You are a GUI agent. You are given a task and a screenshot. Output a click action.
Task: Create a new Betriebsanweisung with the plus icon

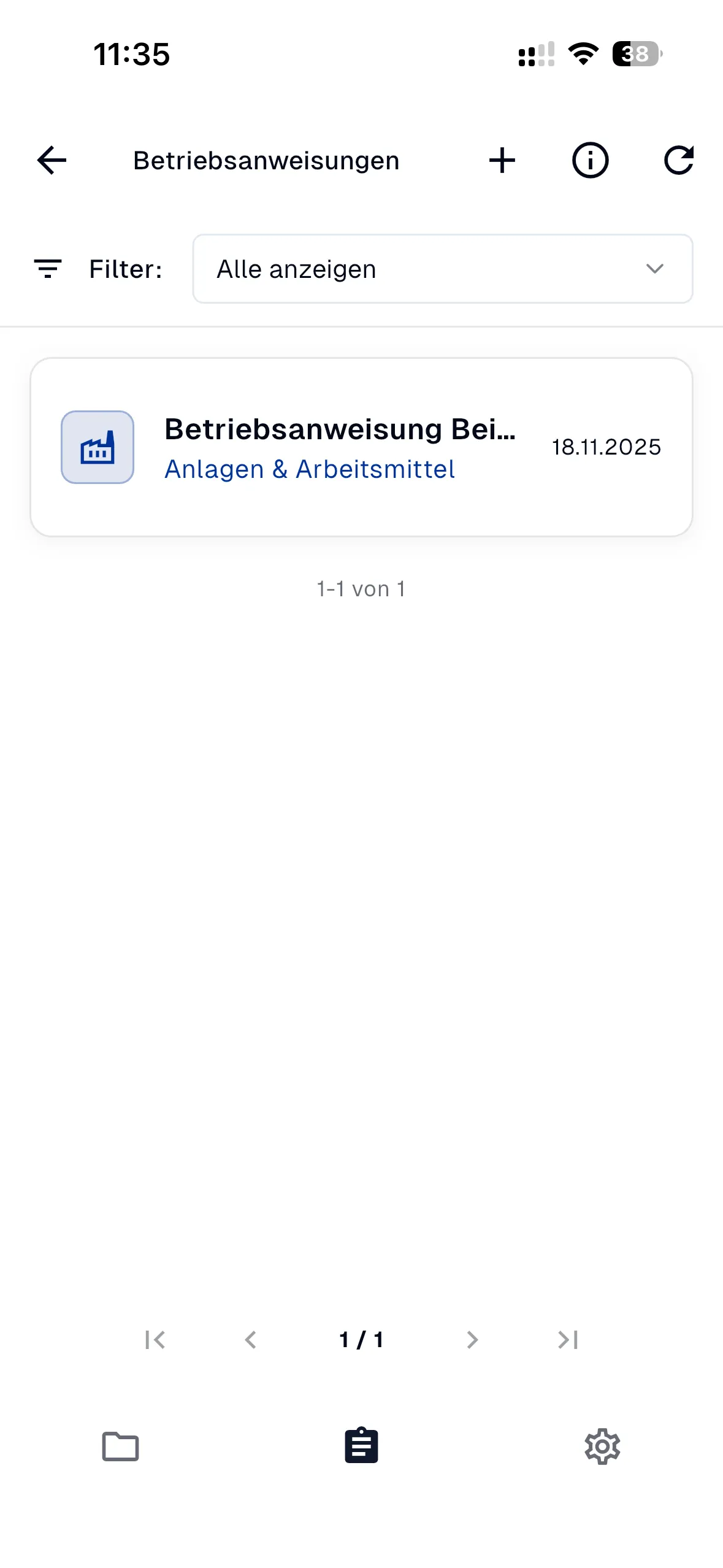(502, 160)
